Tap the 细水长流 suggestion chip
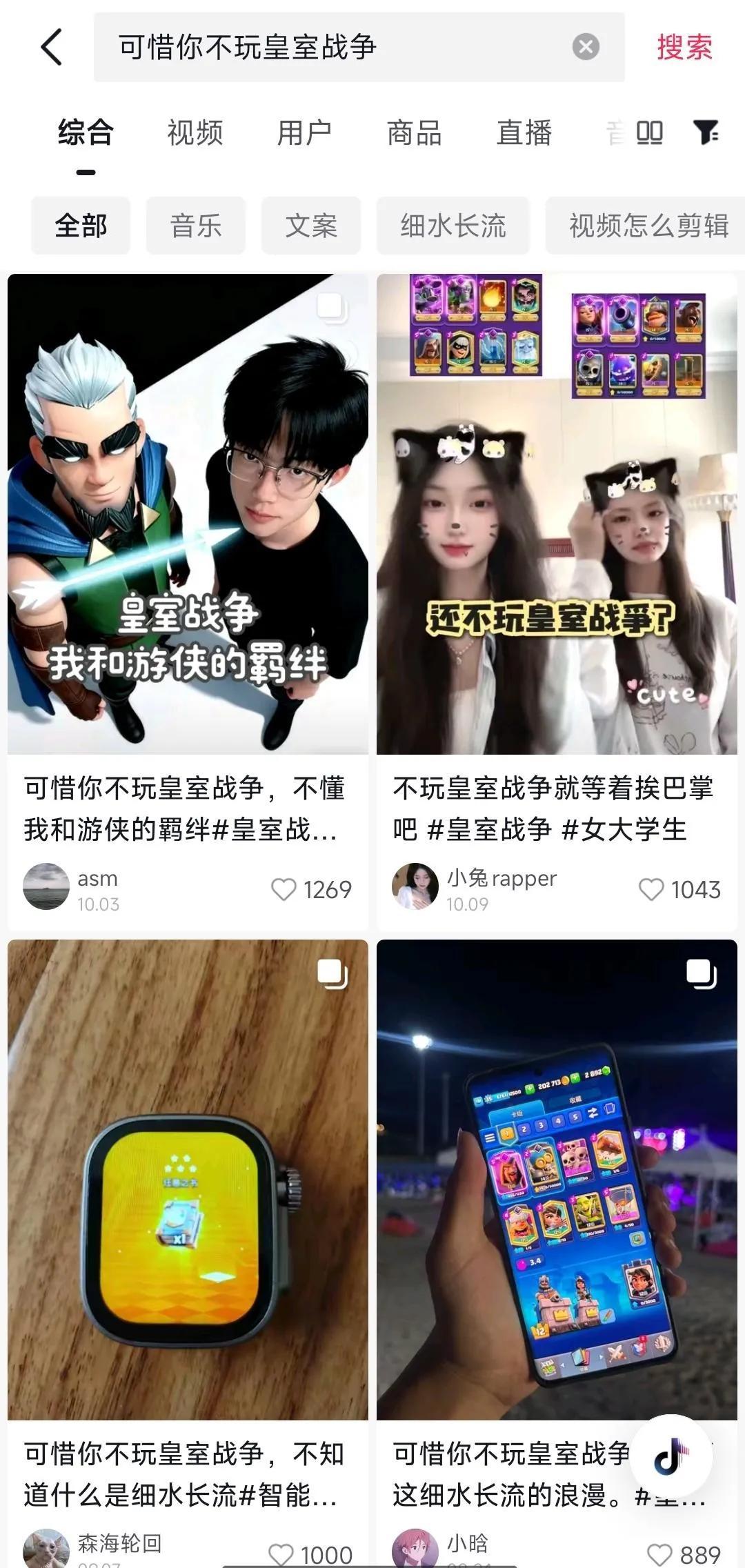This screenshot has height=1568, width=745. [453, 226]
